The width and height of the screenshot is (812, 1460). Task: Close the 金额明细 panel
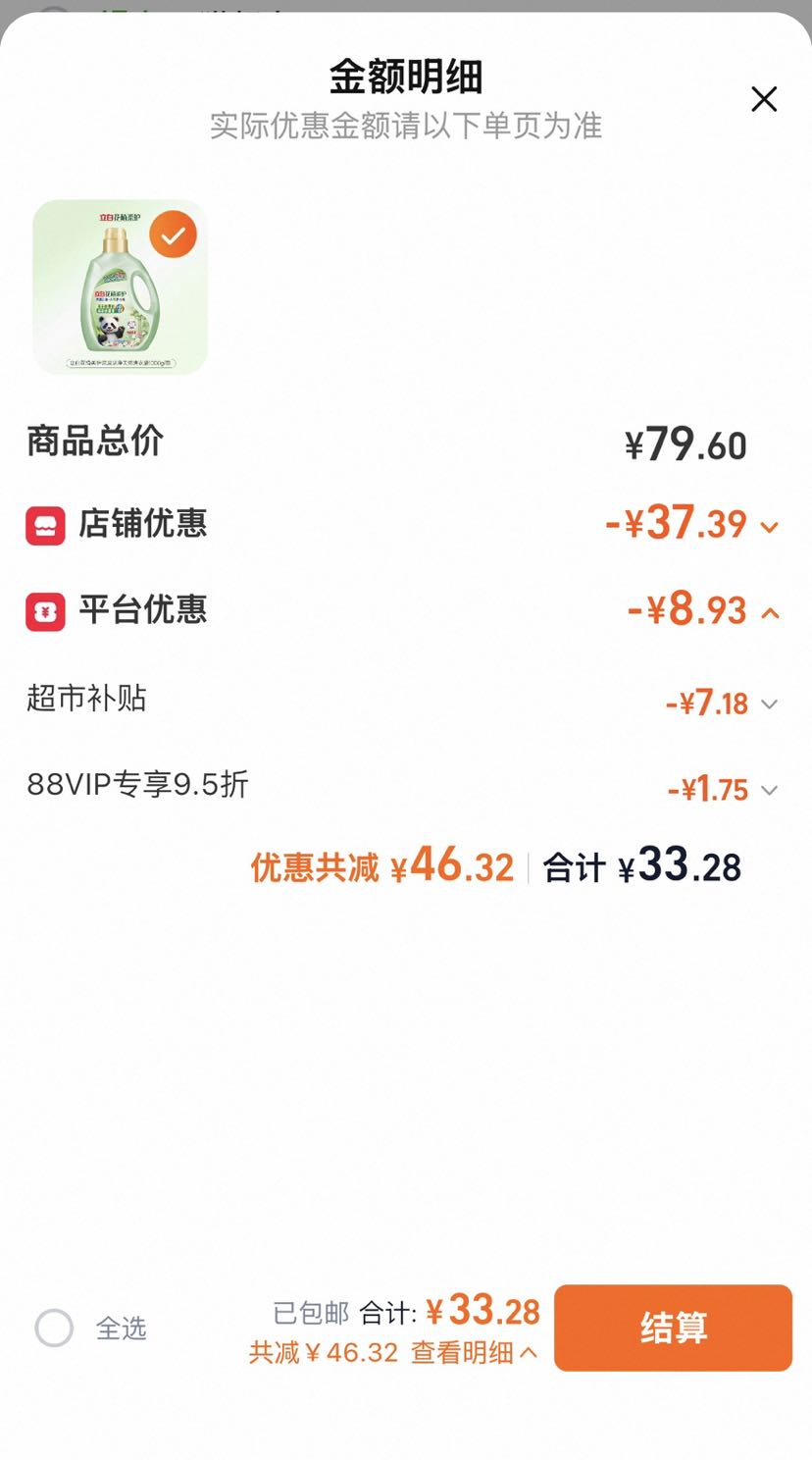764,99
